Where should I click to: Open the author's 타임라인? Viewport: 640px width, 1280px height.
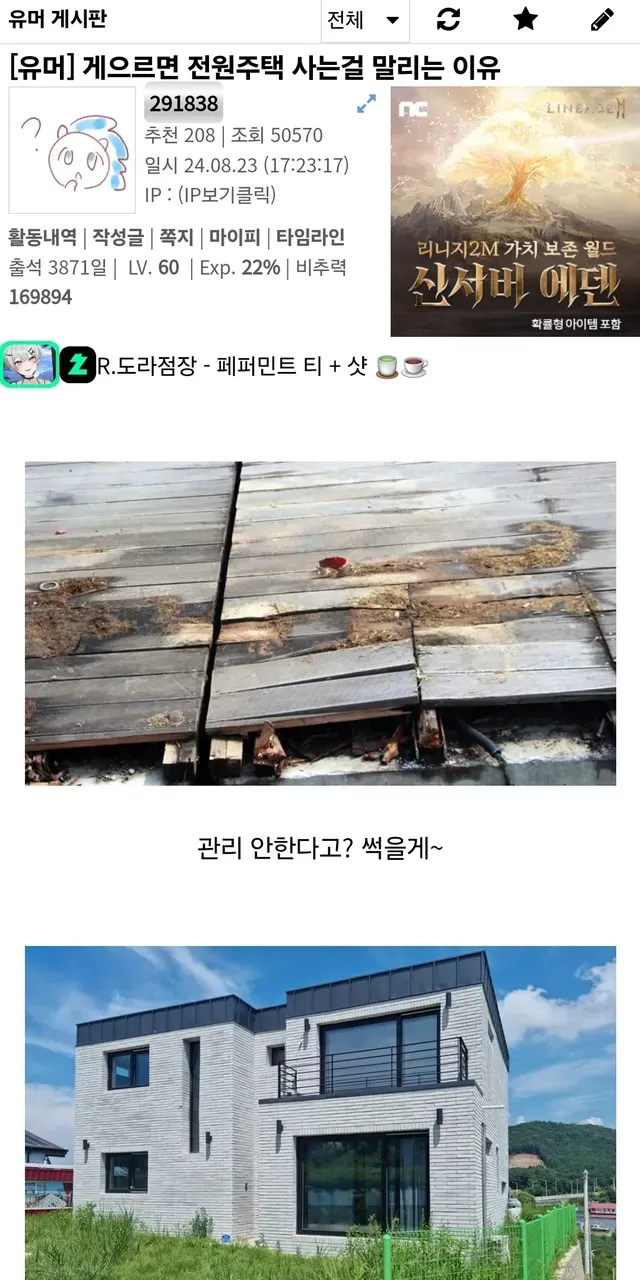(310, 237)
